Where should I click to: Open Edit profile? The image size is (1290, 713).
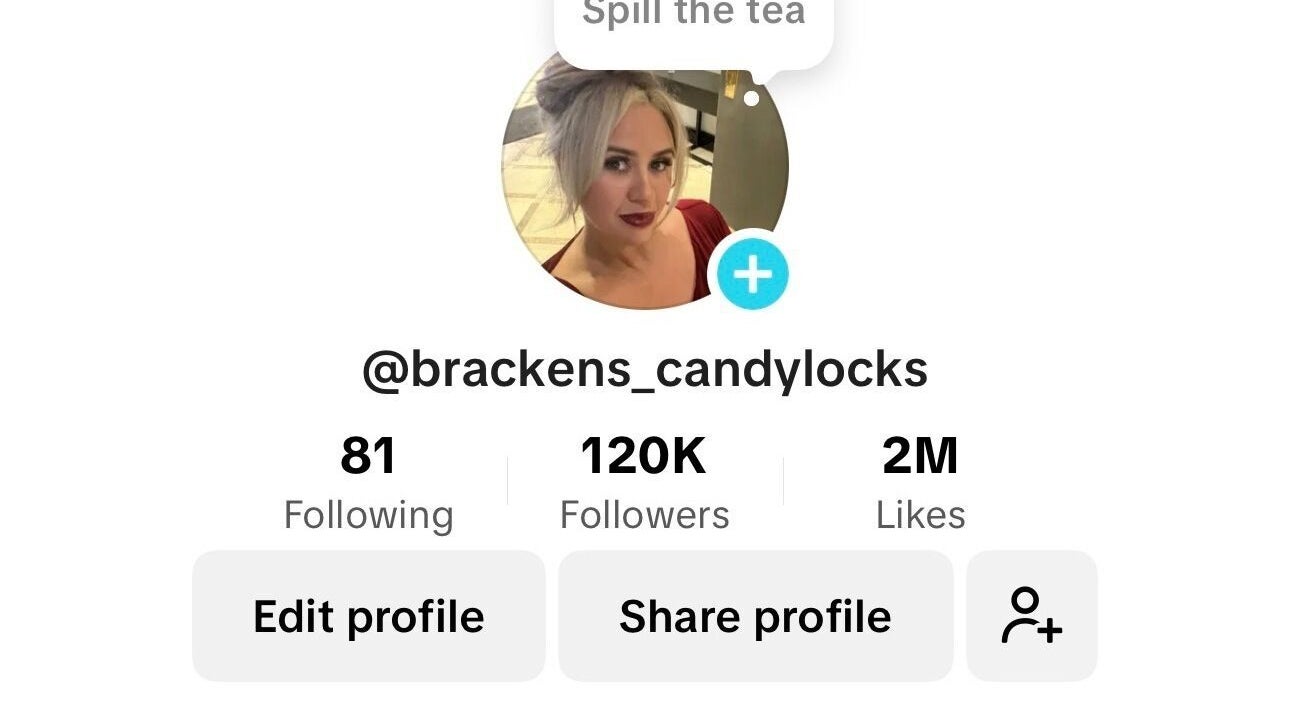click(x=368, y=616)
